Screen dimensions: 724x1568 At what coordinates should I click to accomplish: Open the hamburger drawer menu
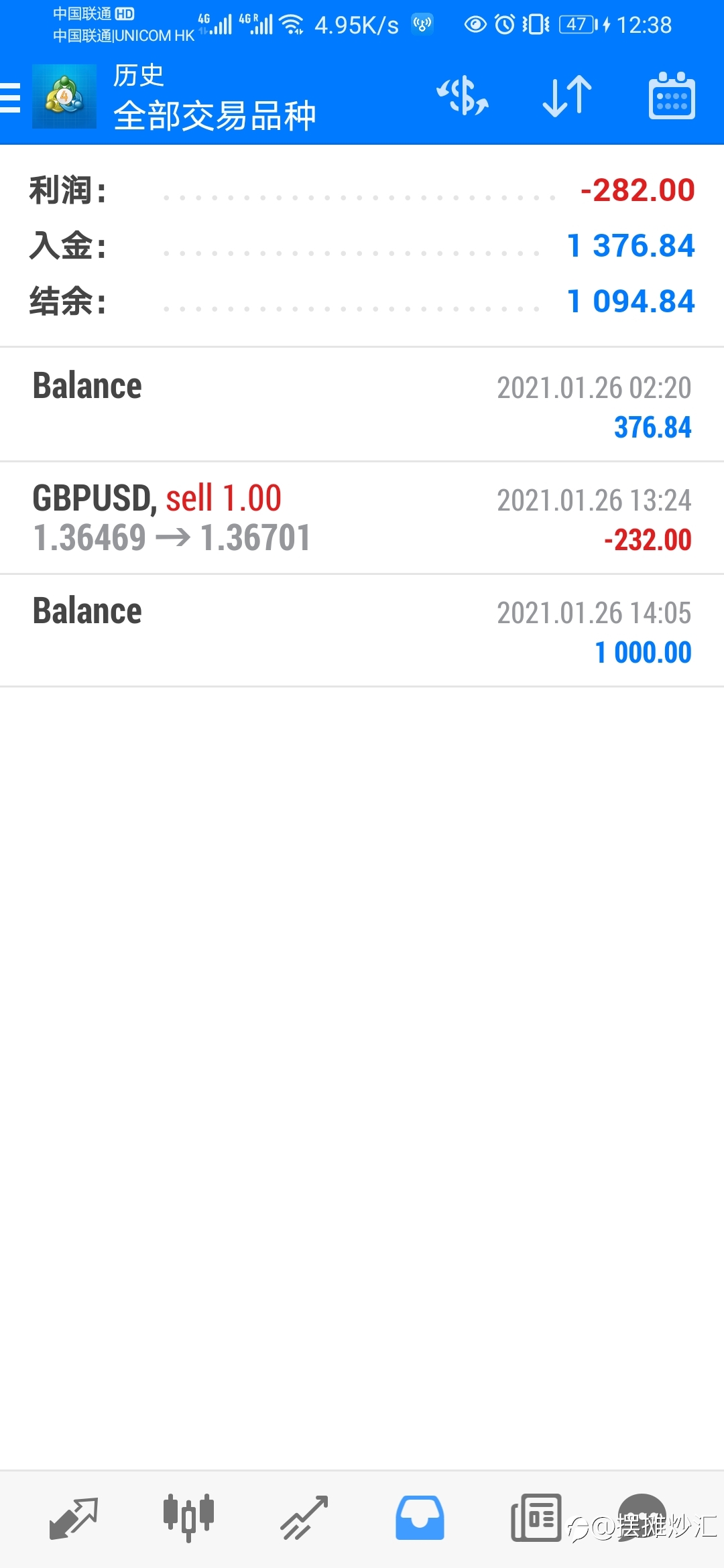point(10,98)
